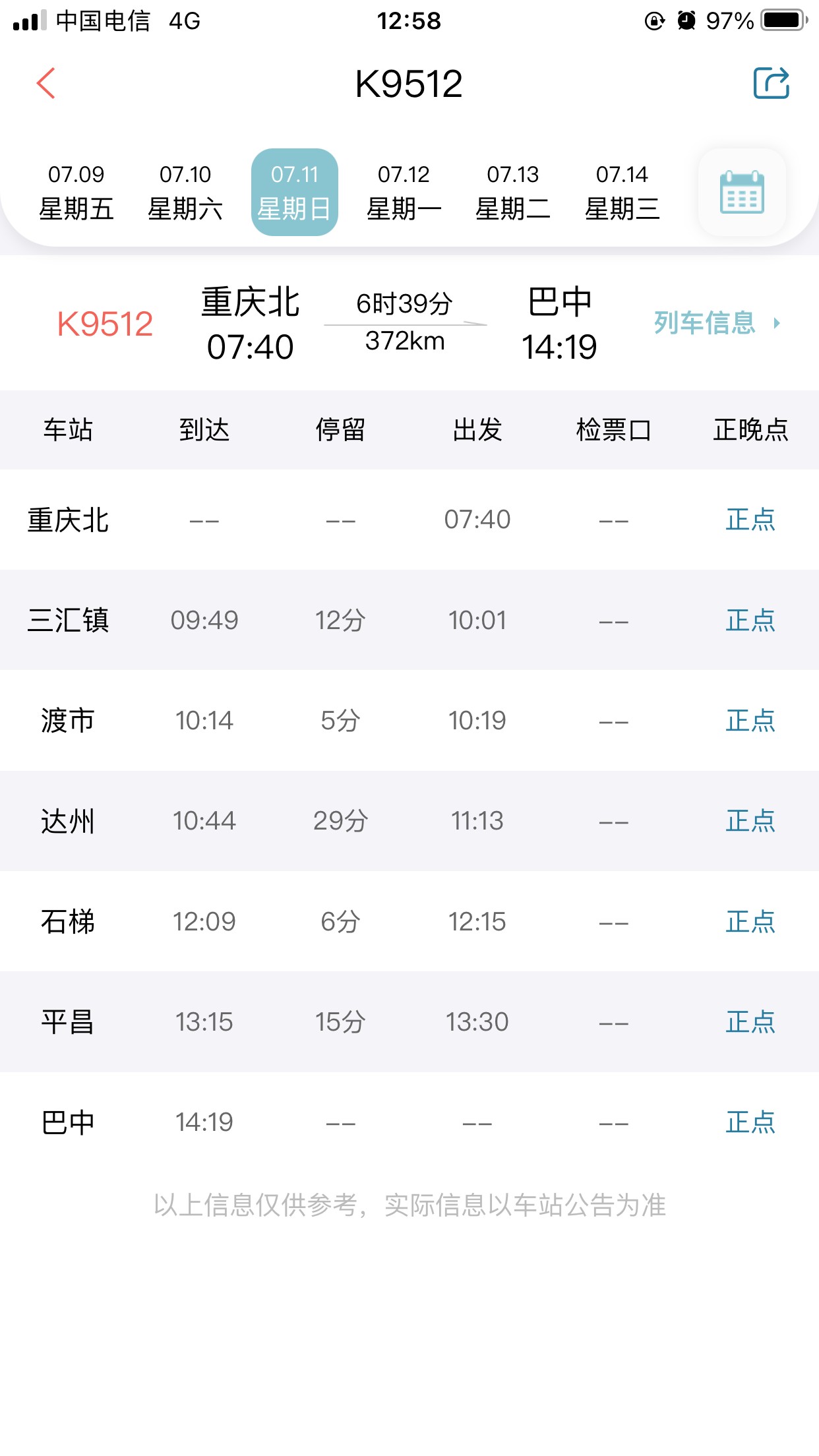Viewport: 819px width, 1456px height.
Task: Share the K9512 train schedule
Action: pyautogui.click(x=771, y=84)
